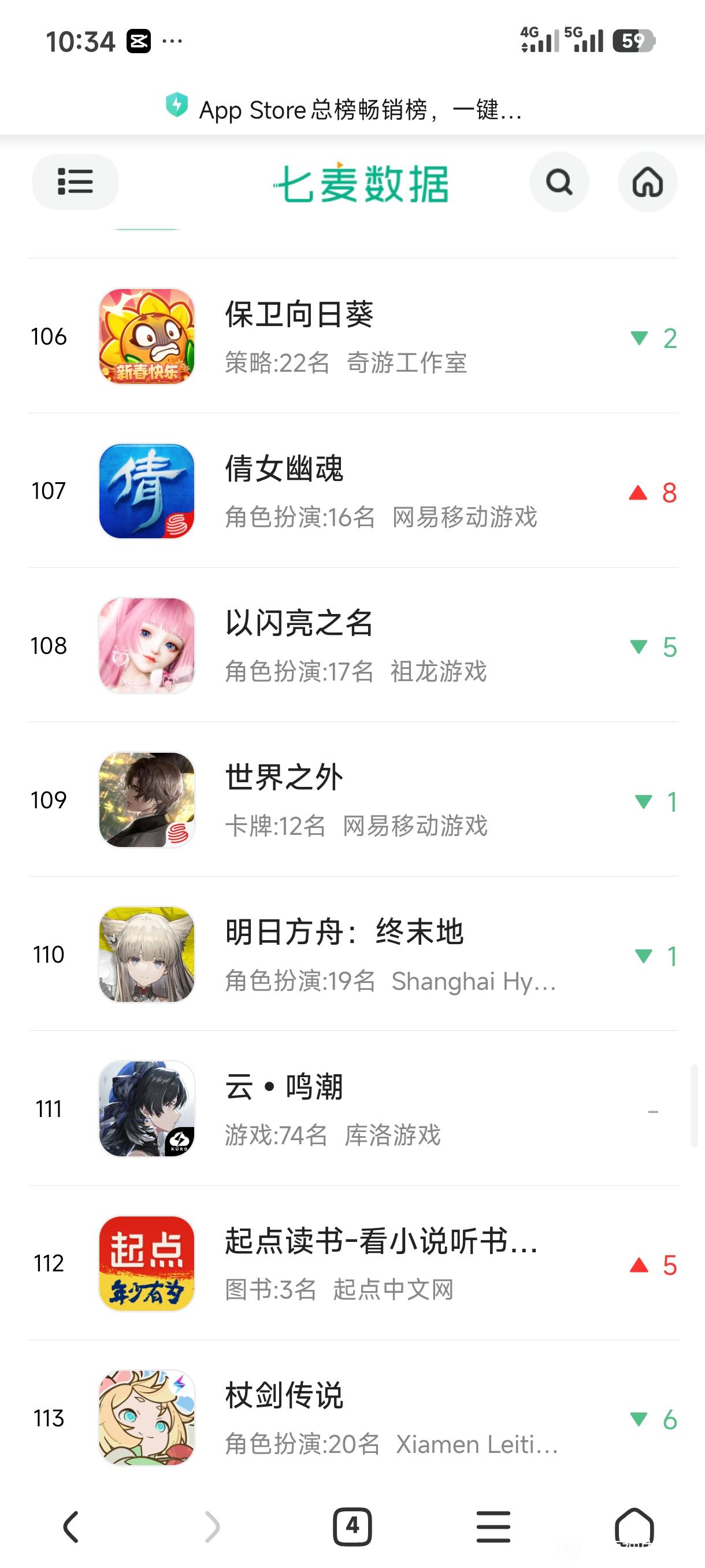Screen dimensions: 705x1568
Task: View the 云·鸣潮 ranking entry
Action: point(353,1109)
